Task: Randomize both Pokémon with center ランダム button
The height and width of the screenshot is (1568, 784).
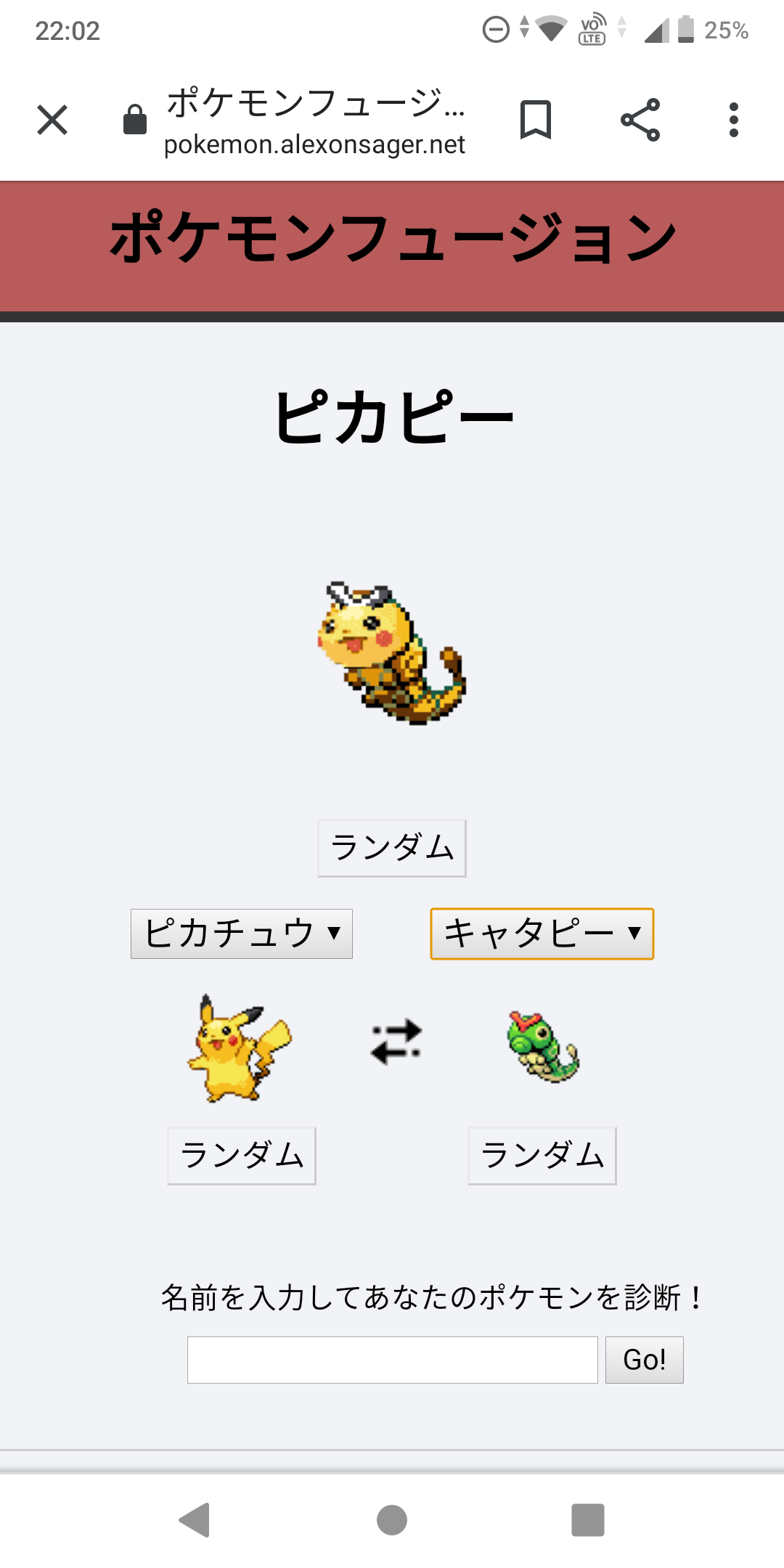Action: pos(391,846)
